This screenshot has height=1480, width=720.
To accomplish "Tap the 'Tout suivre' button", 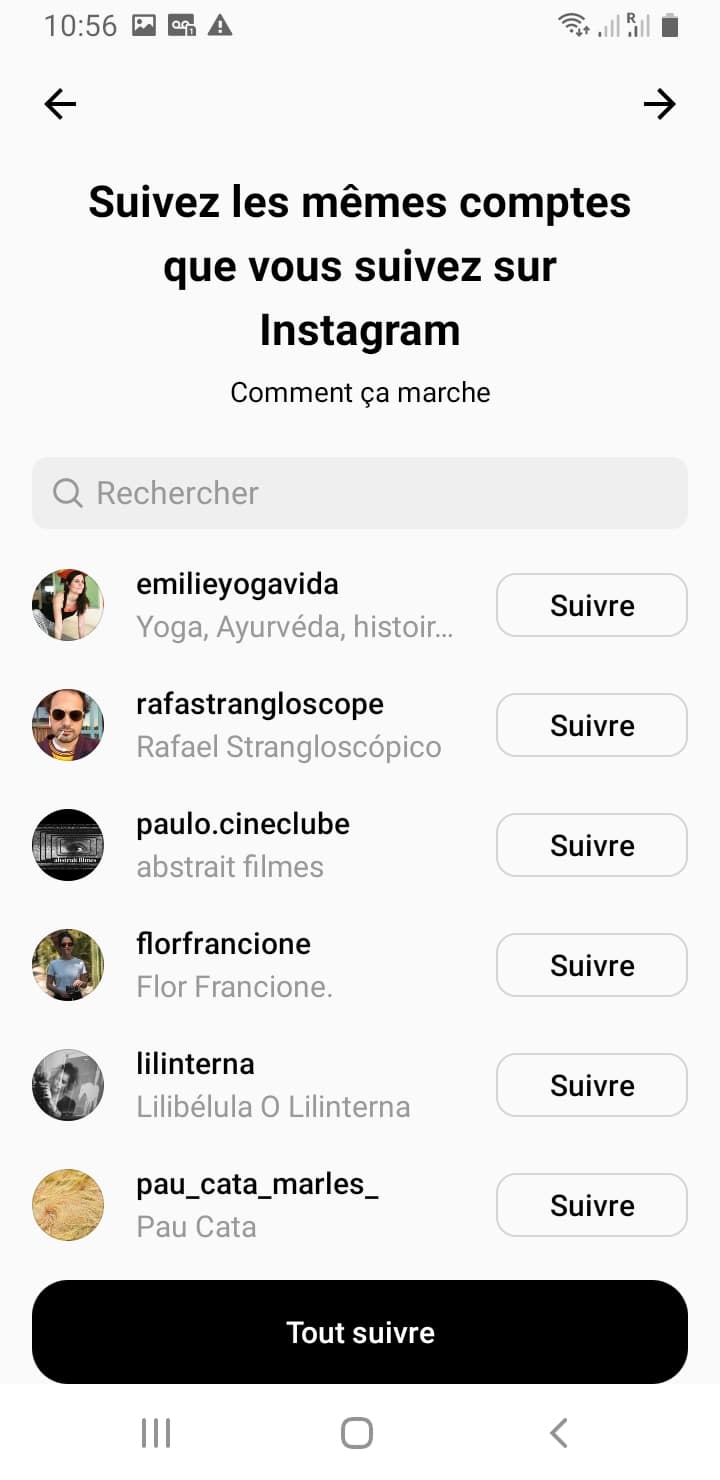I will click(x=360, y=1332).
